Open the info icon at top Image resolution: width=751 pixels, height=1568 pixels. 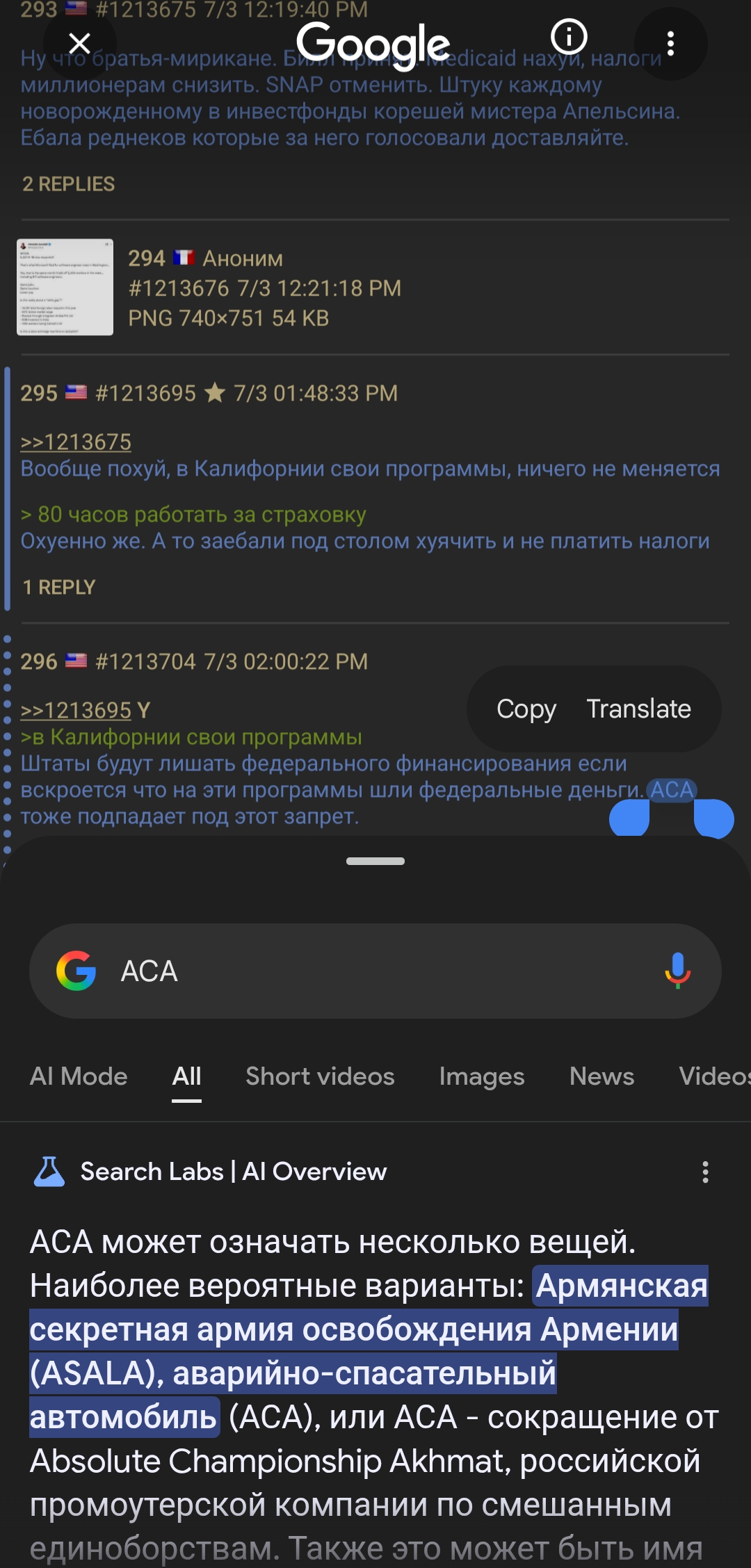click(x=569, y=37)
